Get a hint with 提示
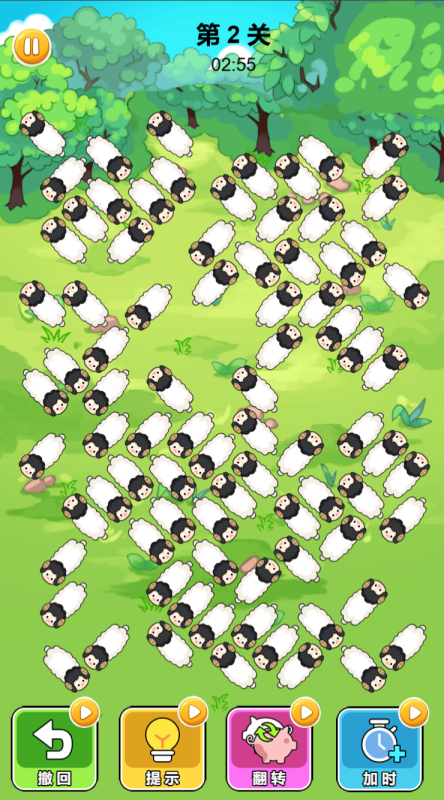Screen dimensions: 444x800 tap(162, 748)
